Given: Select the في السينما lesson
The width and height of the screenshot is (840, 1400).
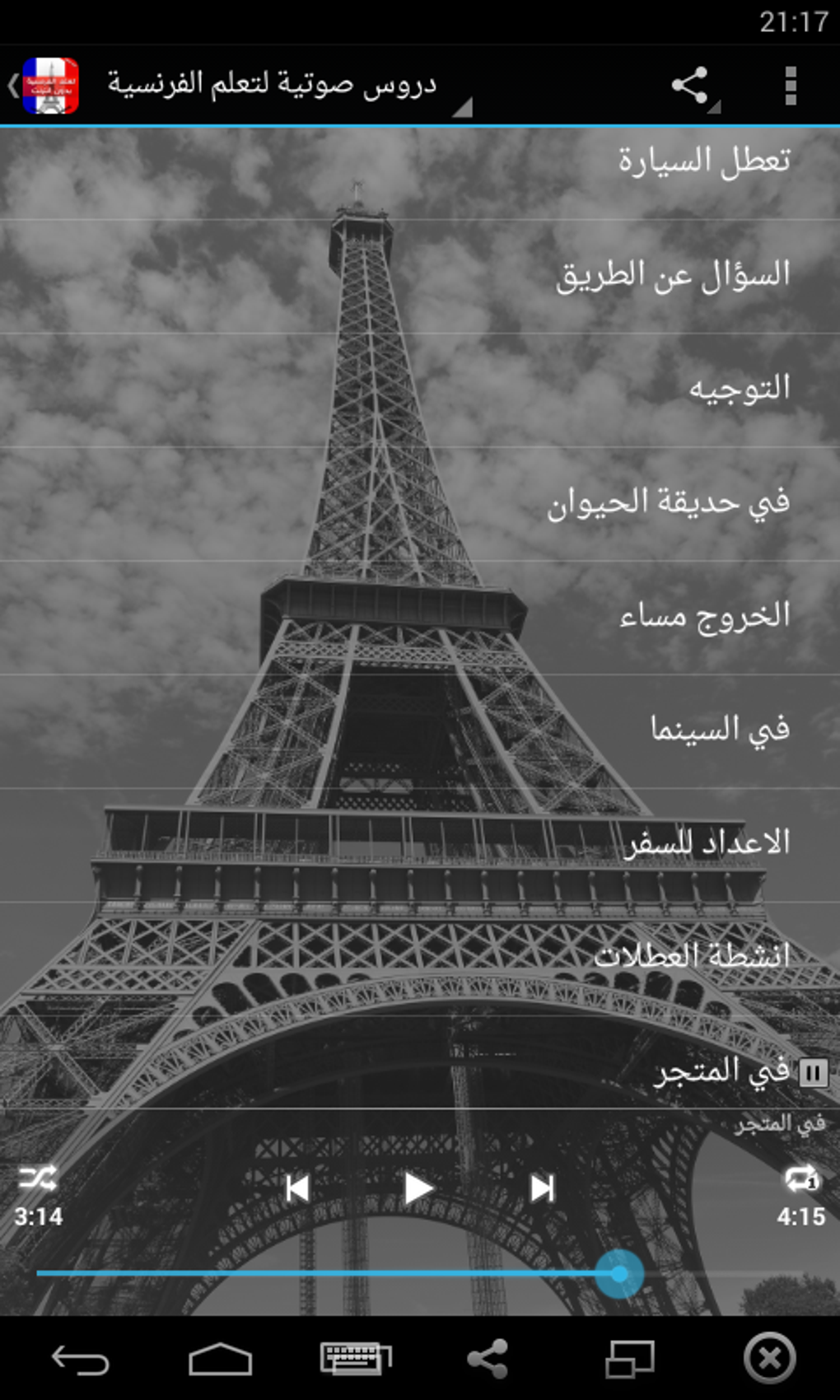Looking at the screenshot, I should 420,731.
